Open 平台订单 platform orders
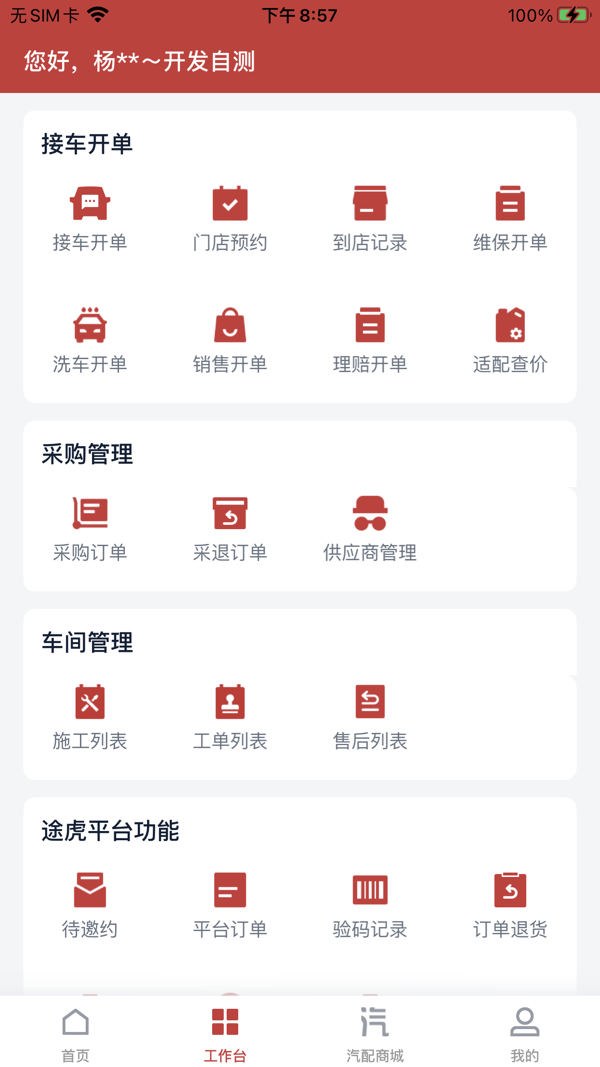 tap(230, 904)
